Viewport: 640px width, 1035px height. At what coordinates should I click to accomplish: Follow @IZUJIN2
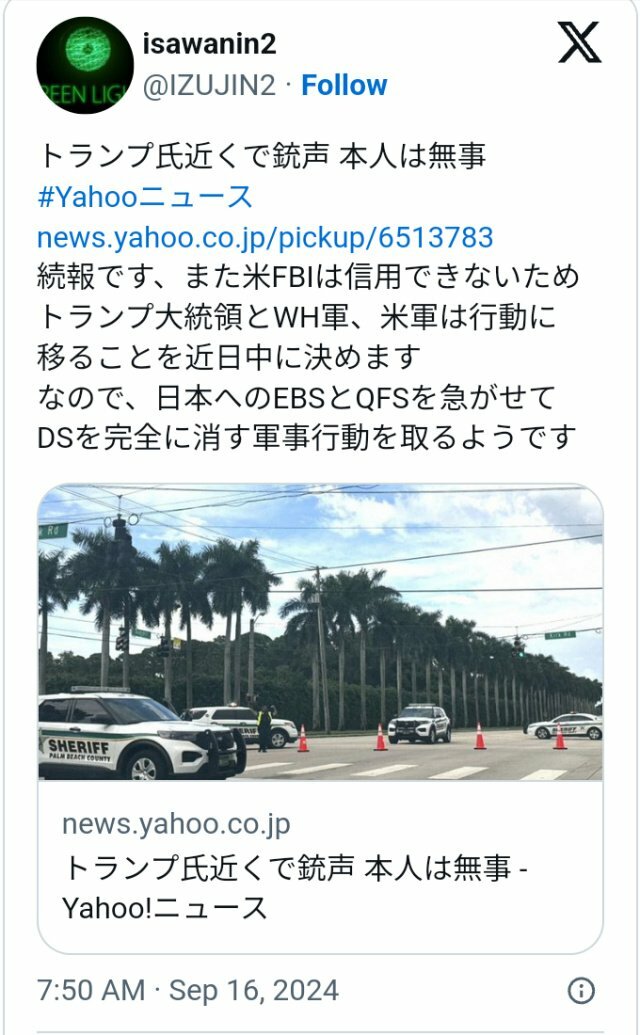coord(344,85)
